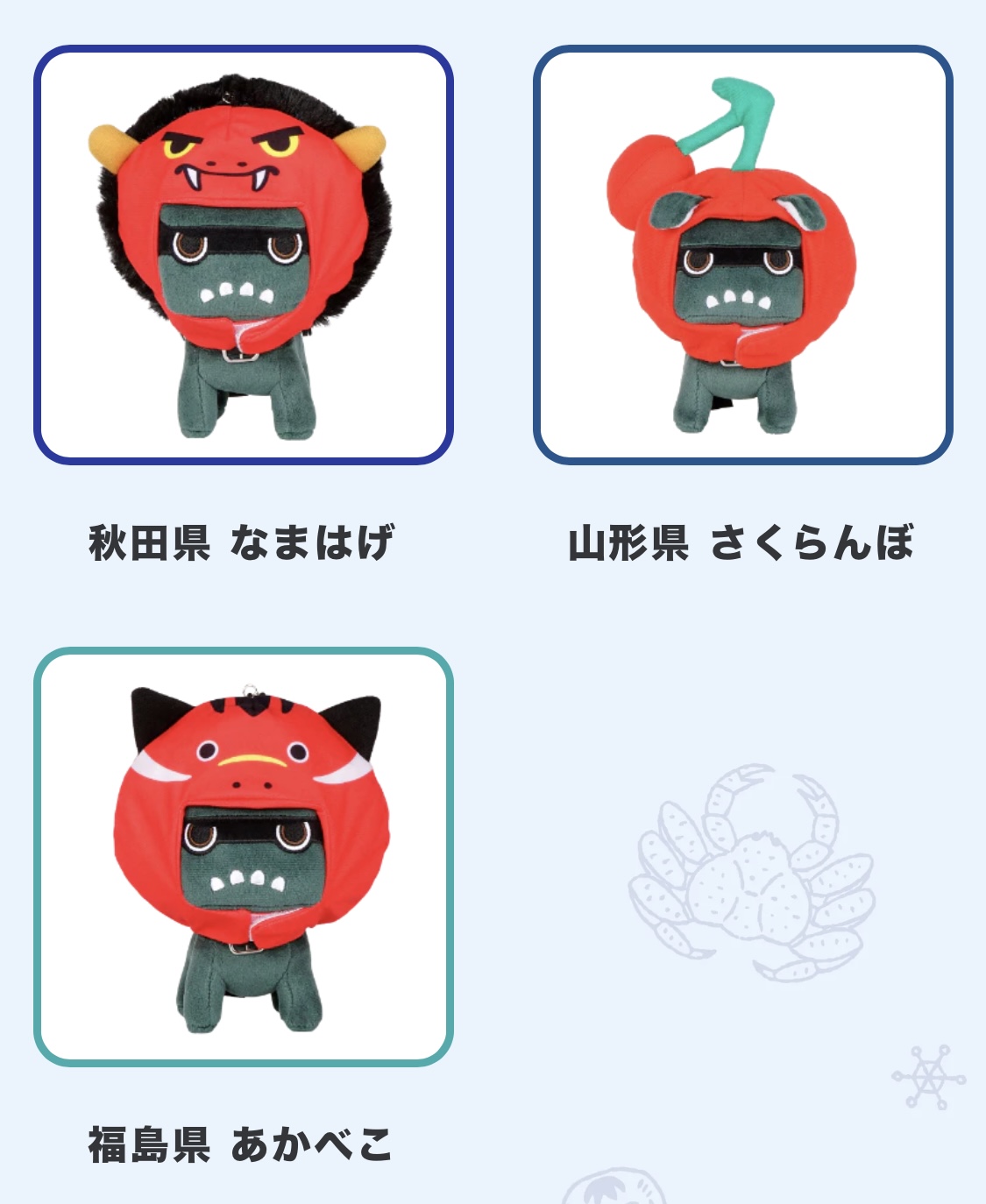This screenshot has width=986, height=1204.
Task: Open the 福島県 あかべこ plush tile
Action: point(244,856)
